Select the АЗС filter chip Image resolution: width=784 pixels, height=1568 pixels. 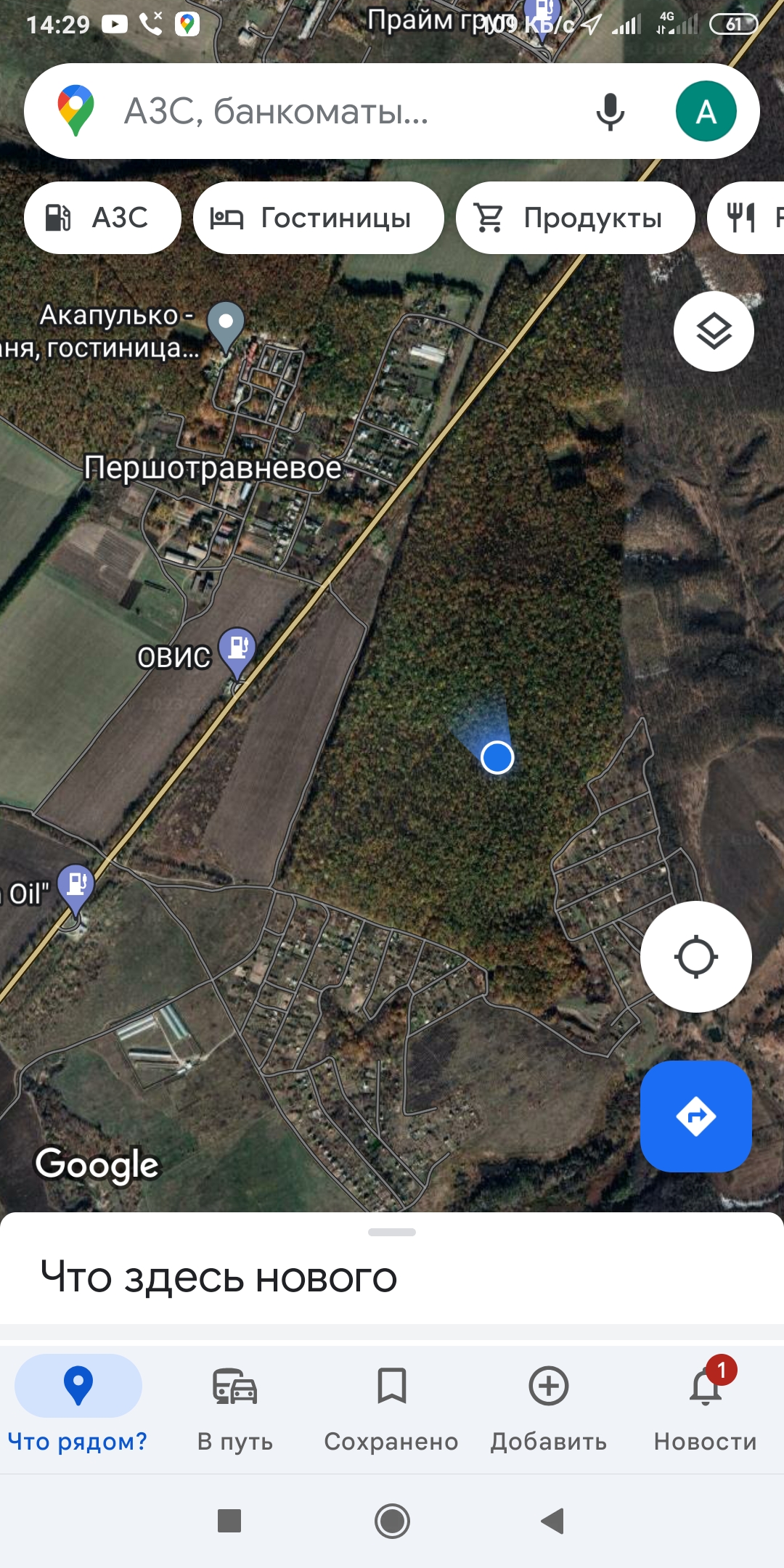(102, 218)
